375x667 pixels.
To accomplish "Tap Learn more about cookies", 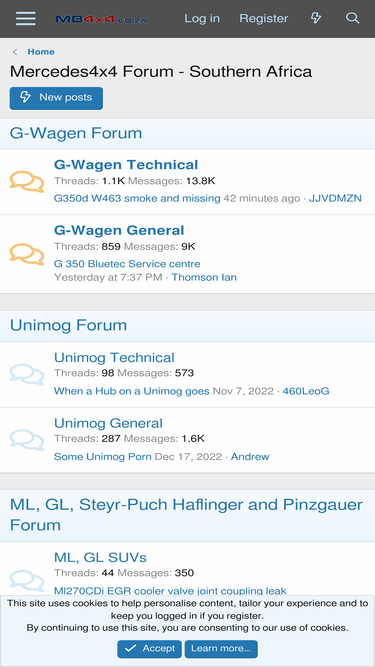I will click(221, 649).
